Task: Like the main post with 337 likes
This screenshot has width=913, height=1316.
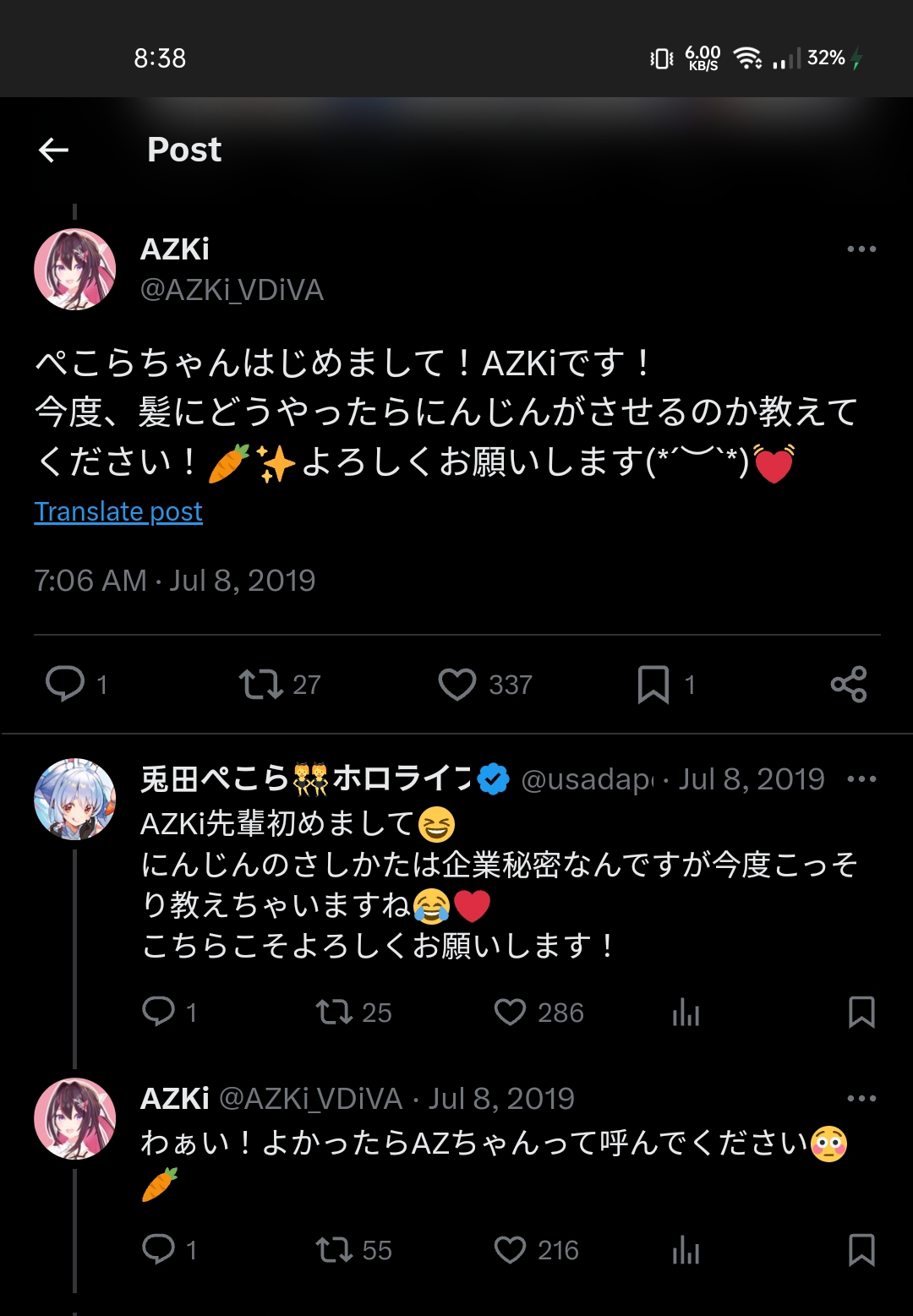Action: tap(457, 684)
